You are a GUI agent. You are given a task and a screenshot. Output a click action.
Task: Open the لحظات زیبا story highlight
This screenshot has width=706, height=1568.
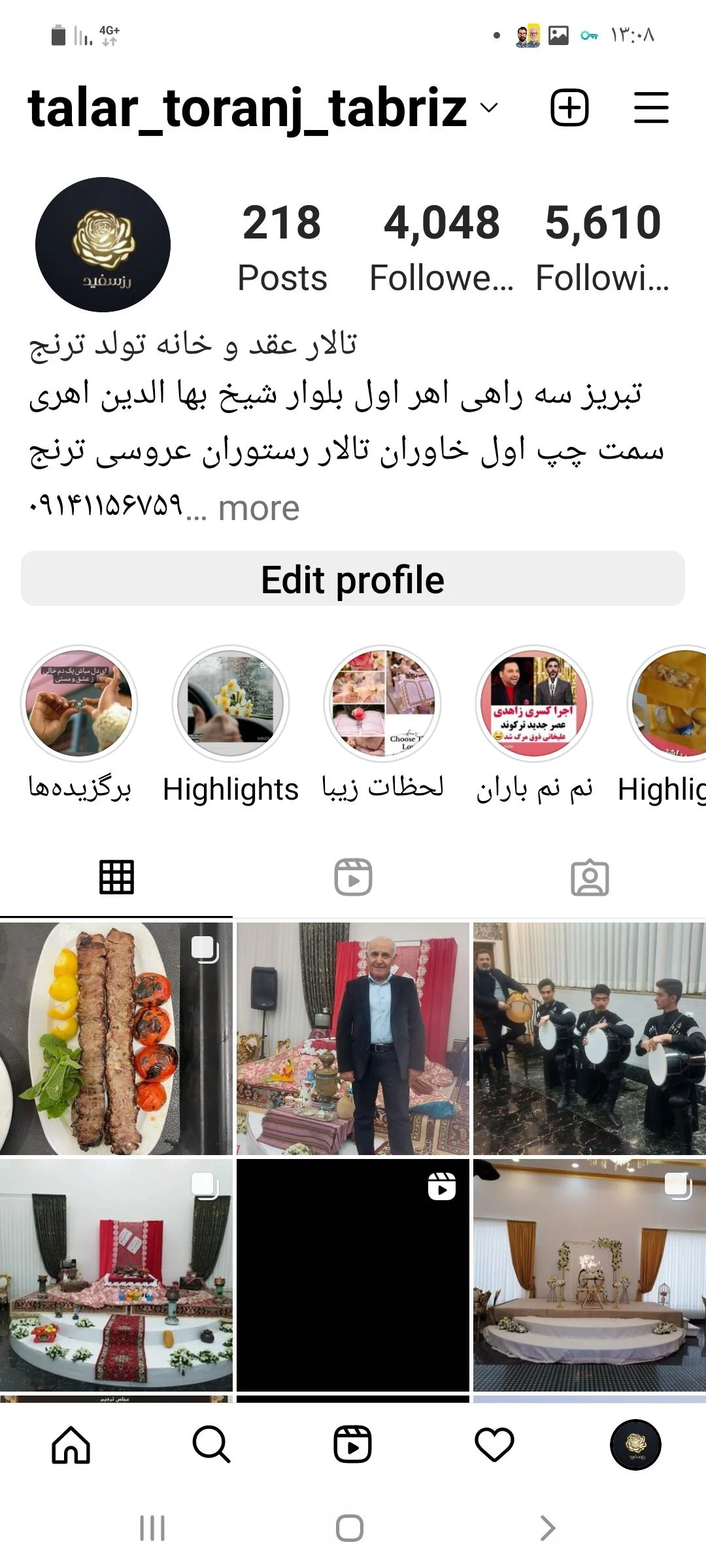click(x=382, y=704)
